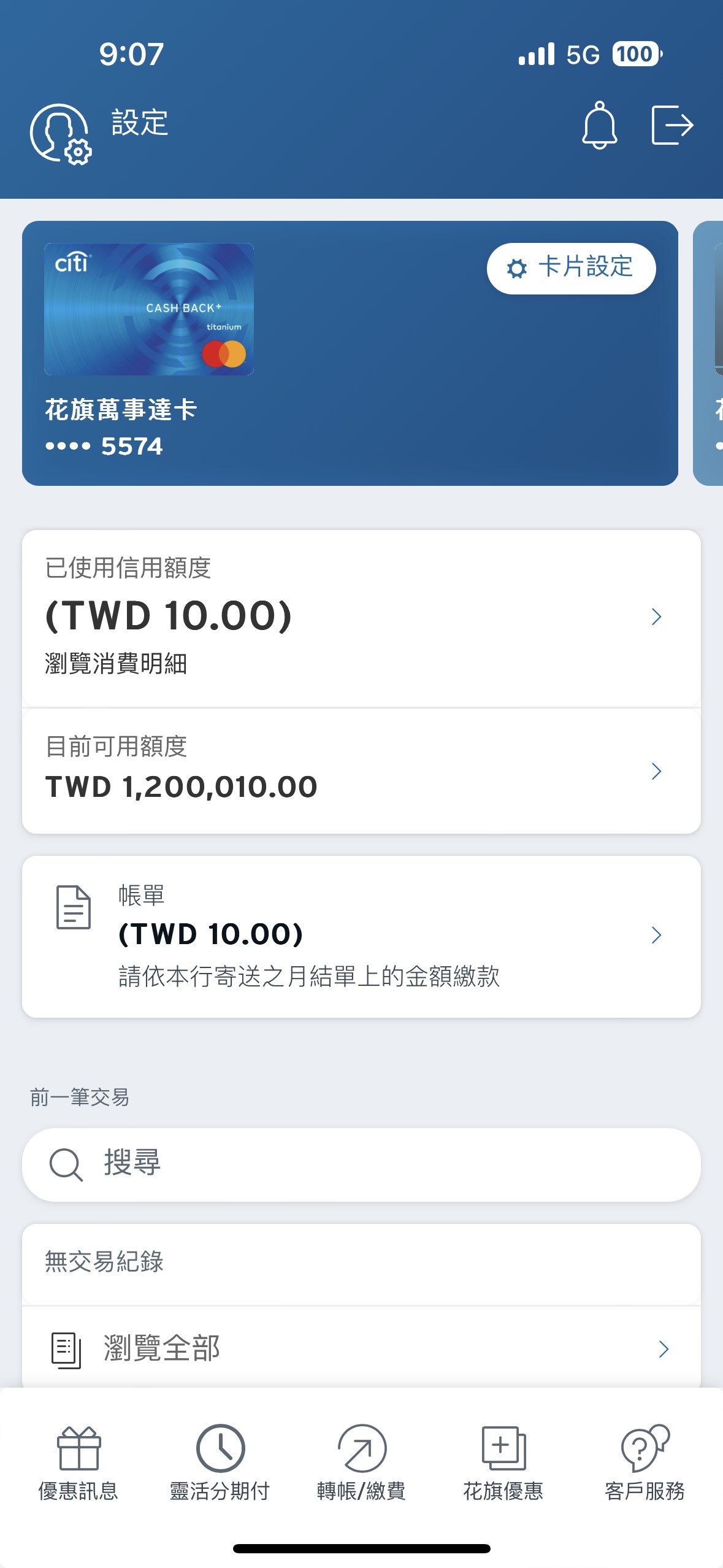Go to 優惠訊息 offers

point(78,1462)
